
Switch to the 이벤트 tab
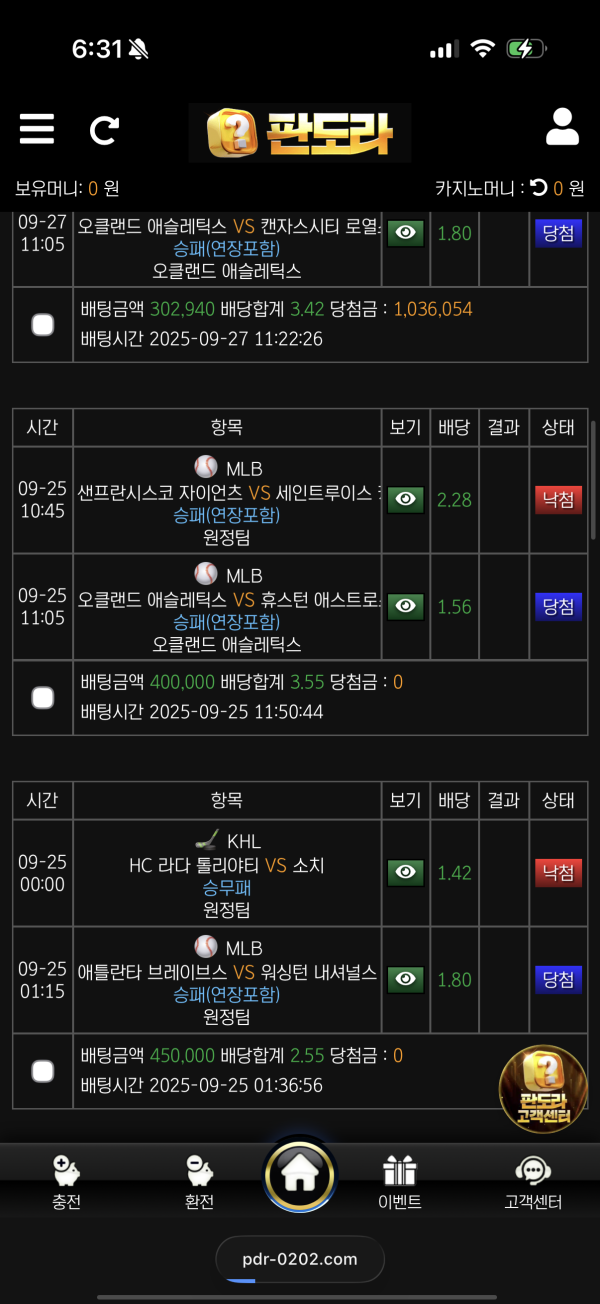[400, 1182]
